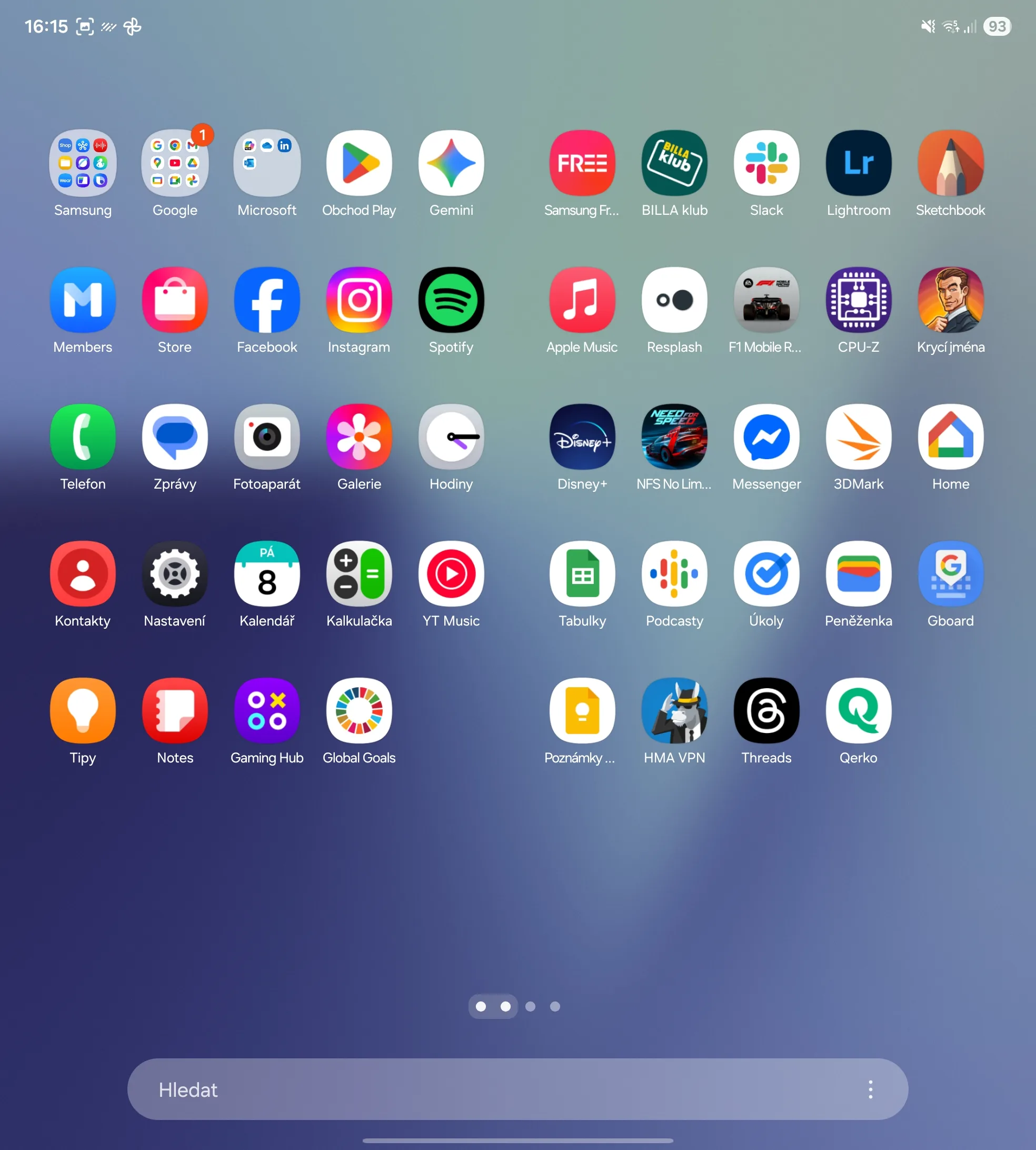
Task: Open the Google folder with notification badge
Action: click(x=175, y=163)
